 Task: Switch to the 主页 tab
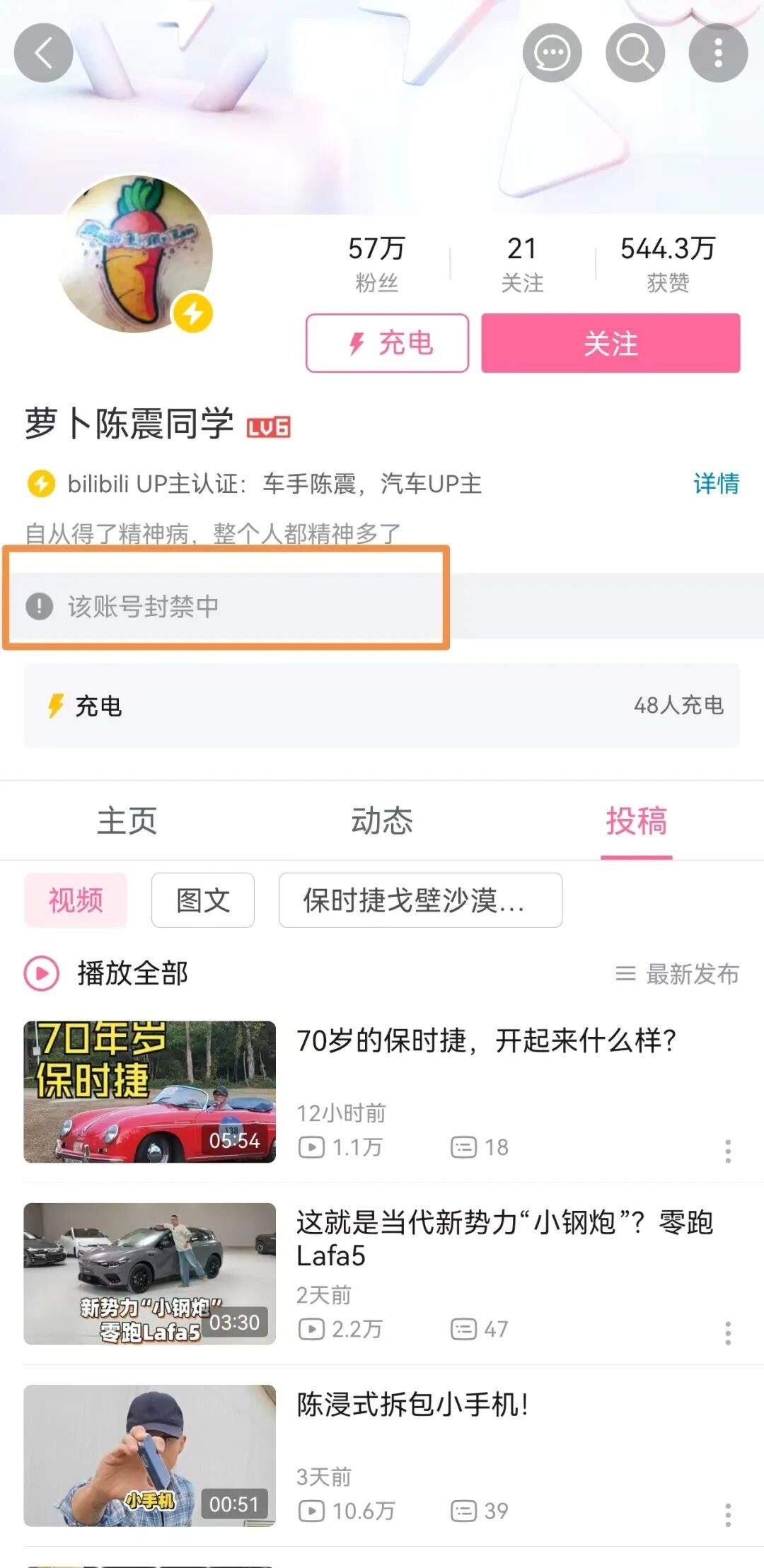(x=128, y=820)
